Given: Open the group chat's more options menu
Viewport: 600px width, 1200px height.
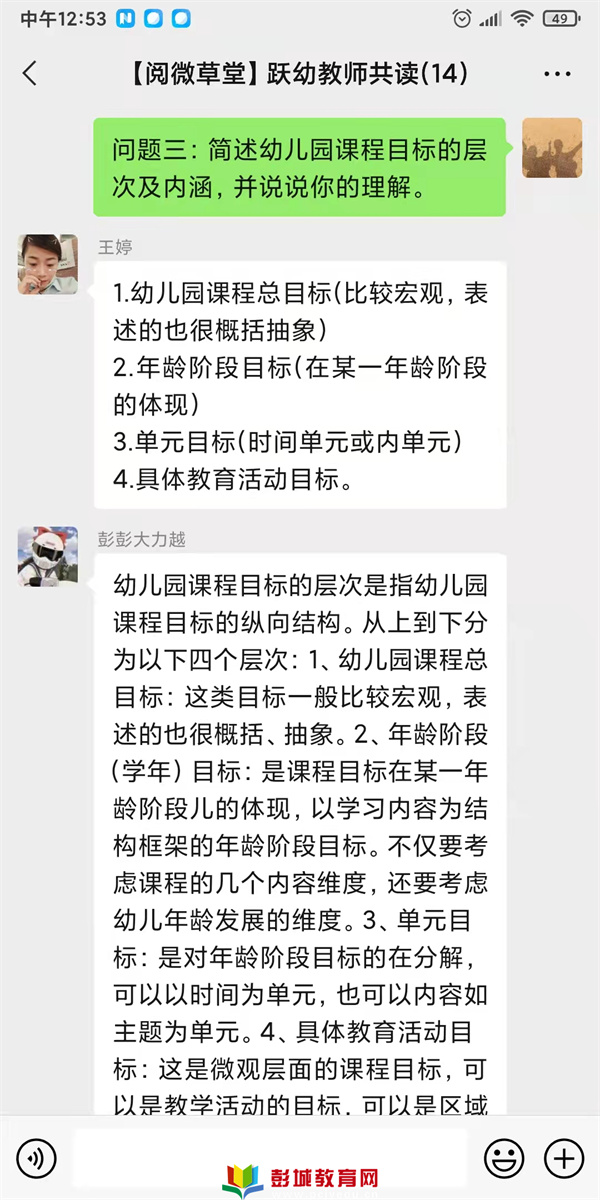Looking at the screenshot, I should pos(556,74).
